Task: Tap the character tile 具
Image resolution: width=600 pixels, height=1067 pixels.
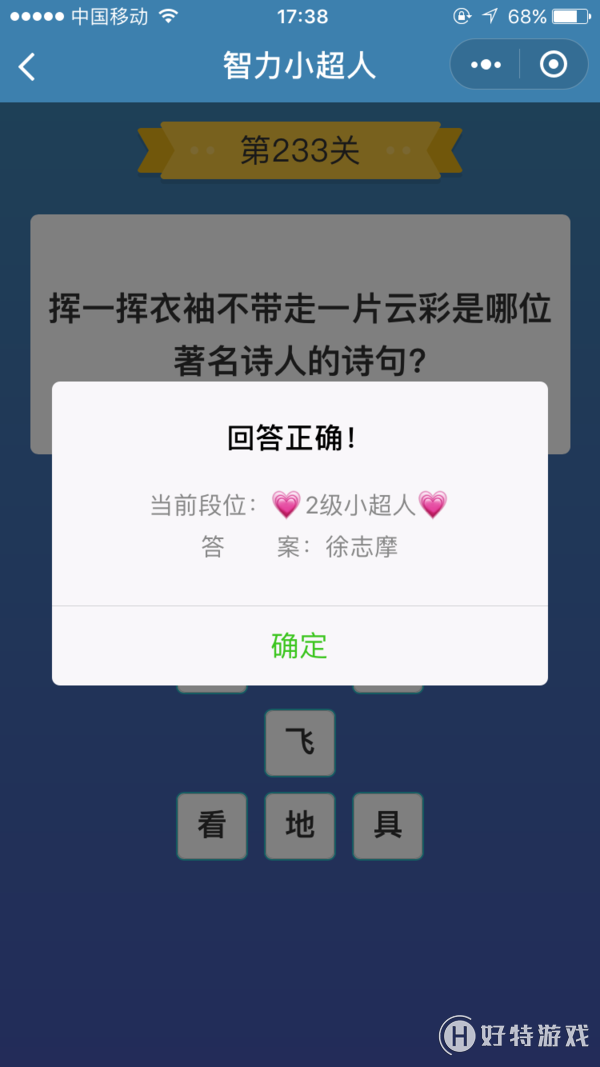Action: click(387, 826)
